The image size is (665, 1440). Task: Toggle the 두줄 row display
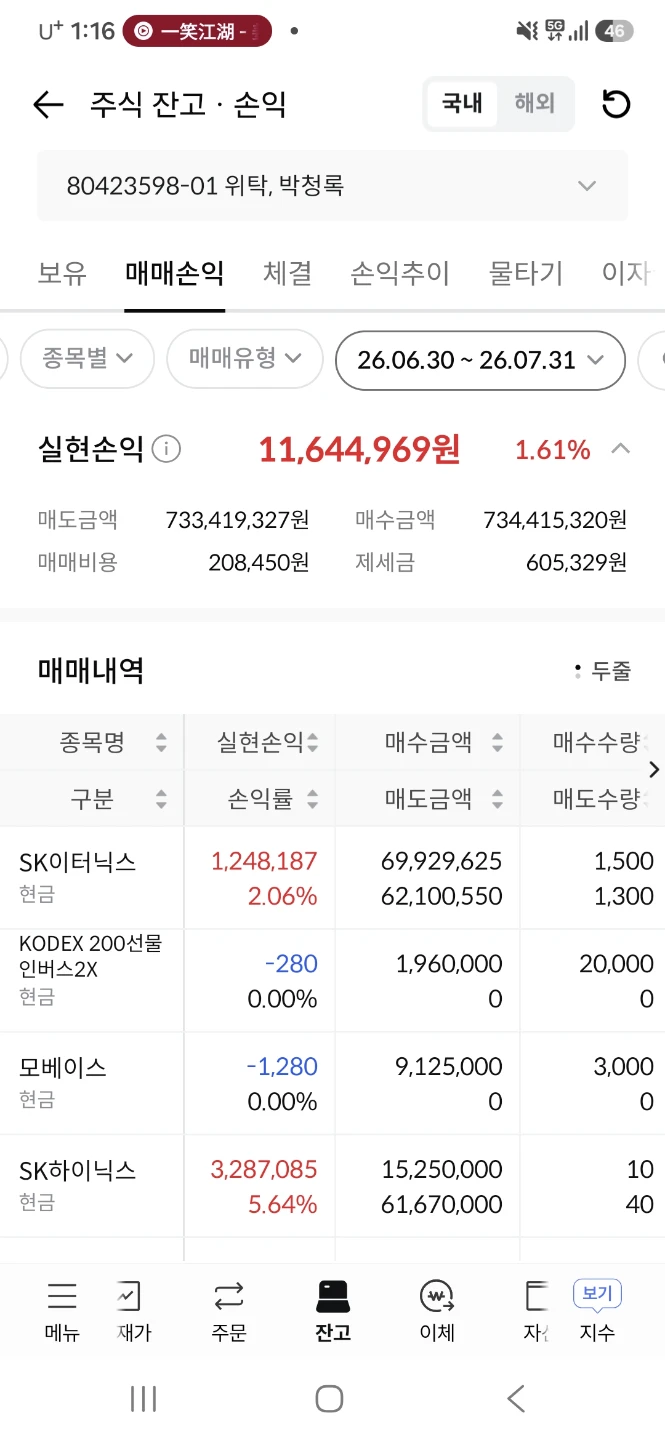coord(603,671)
